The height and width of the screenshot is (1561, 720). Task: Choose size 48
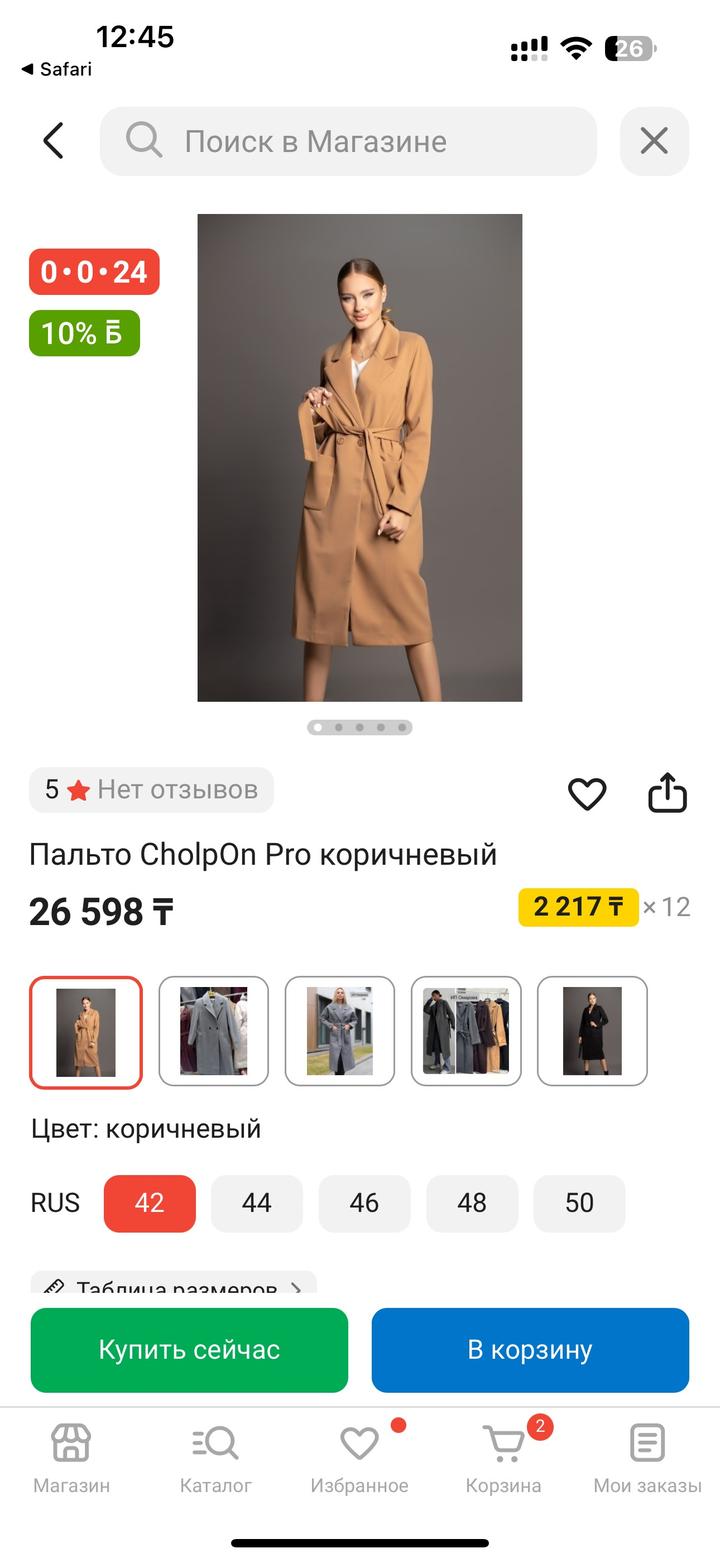472,1203
